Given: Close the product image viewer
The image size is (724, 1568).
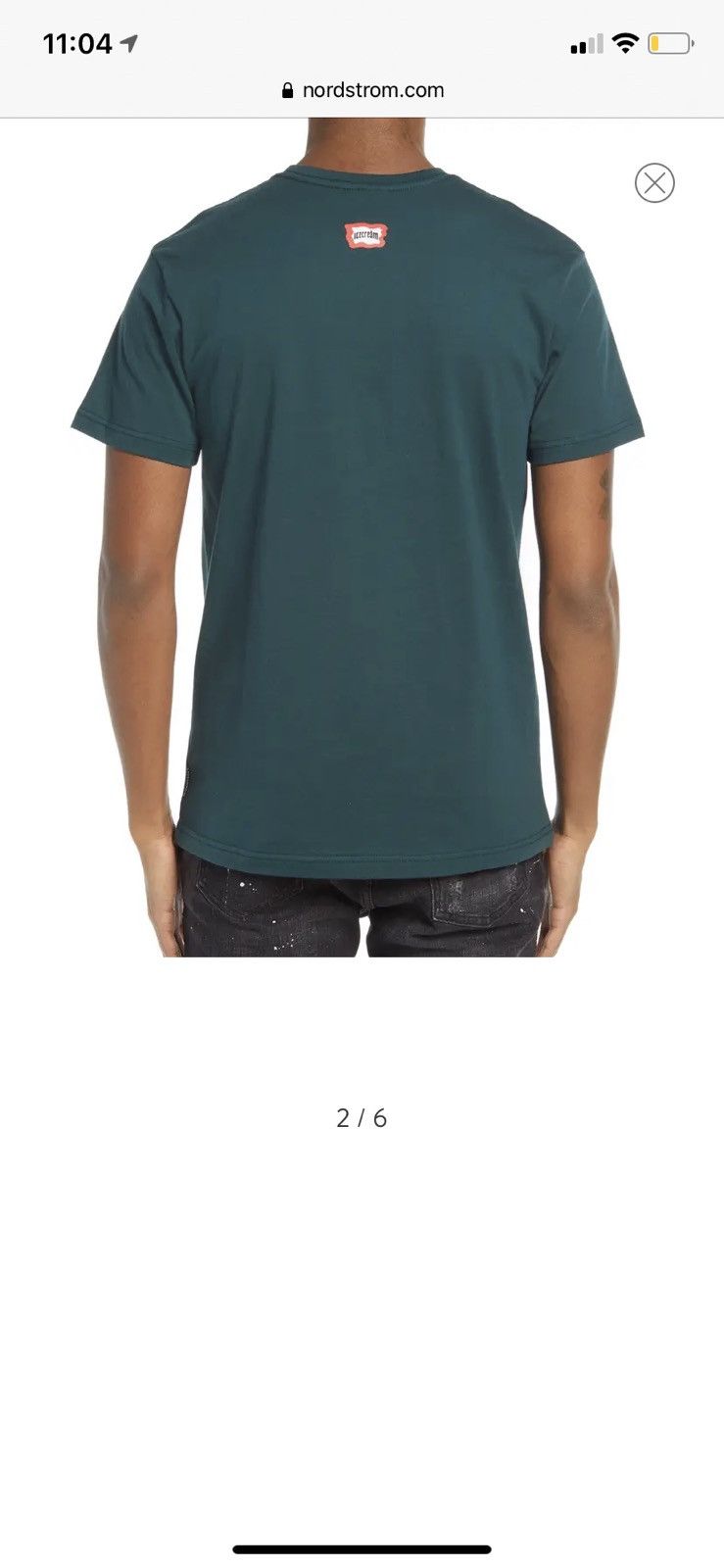Looking at the screenshot, I should (654, 183).
